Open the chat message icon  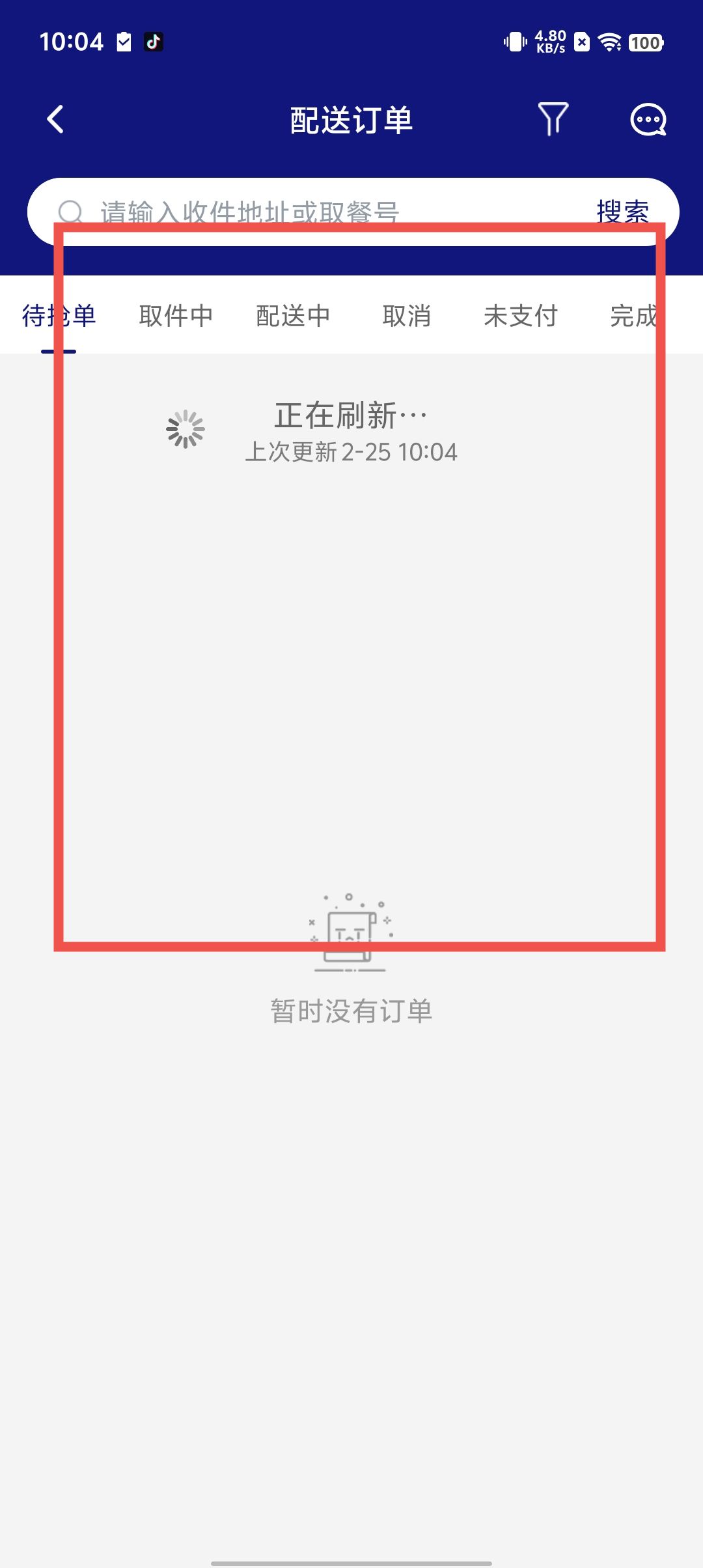(648, 120)
